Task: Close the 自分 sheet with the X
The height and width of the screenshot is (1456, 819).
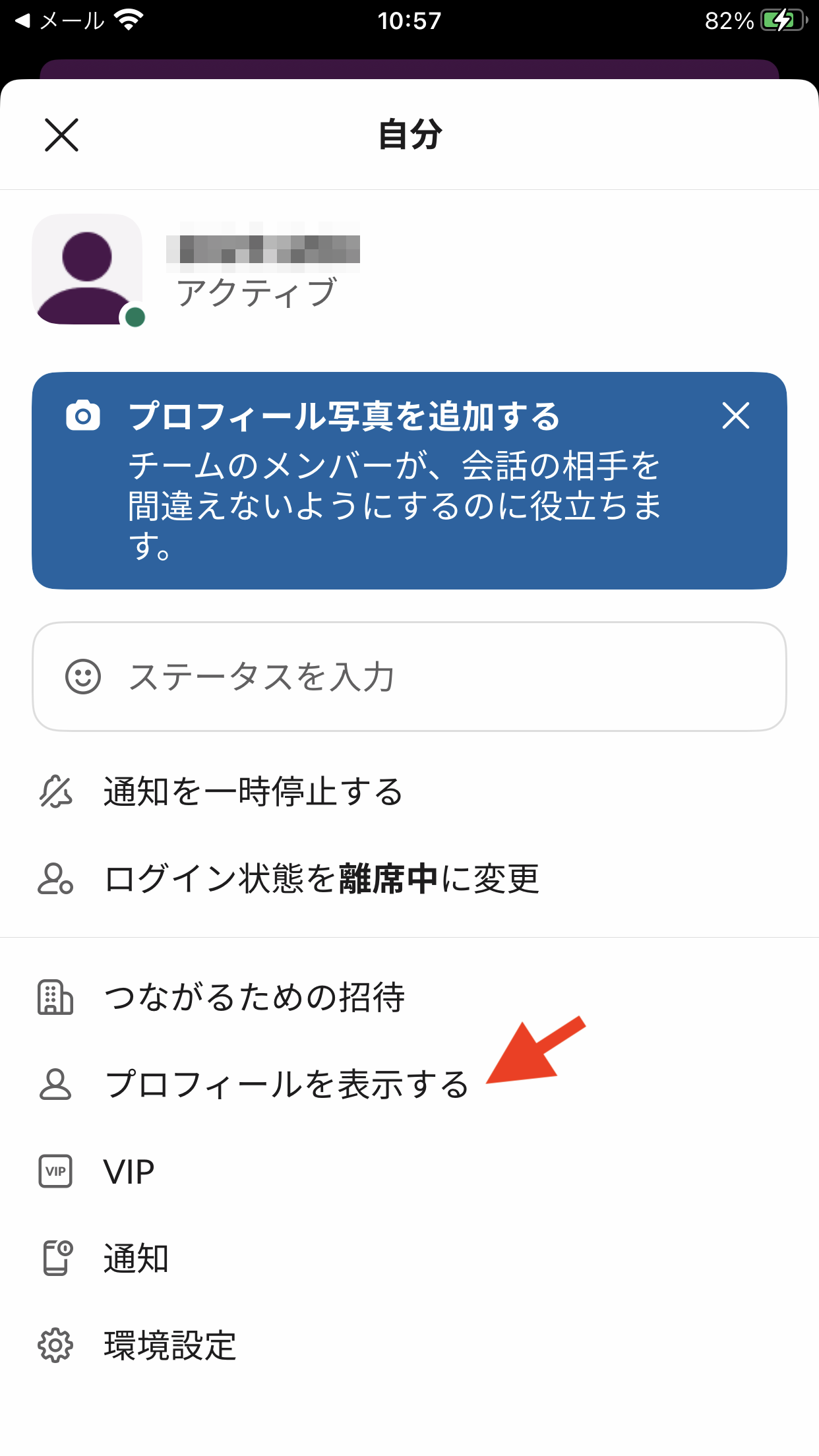Action: pos(61,135)
